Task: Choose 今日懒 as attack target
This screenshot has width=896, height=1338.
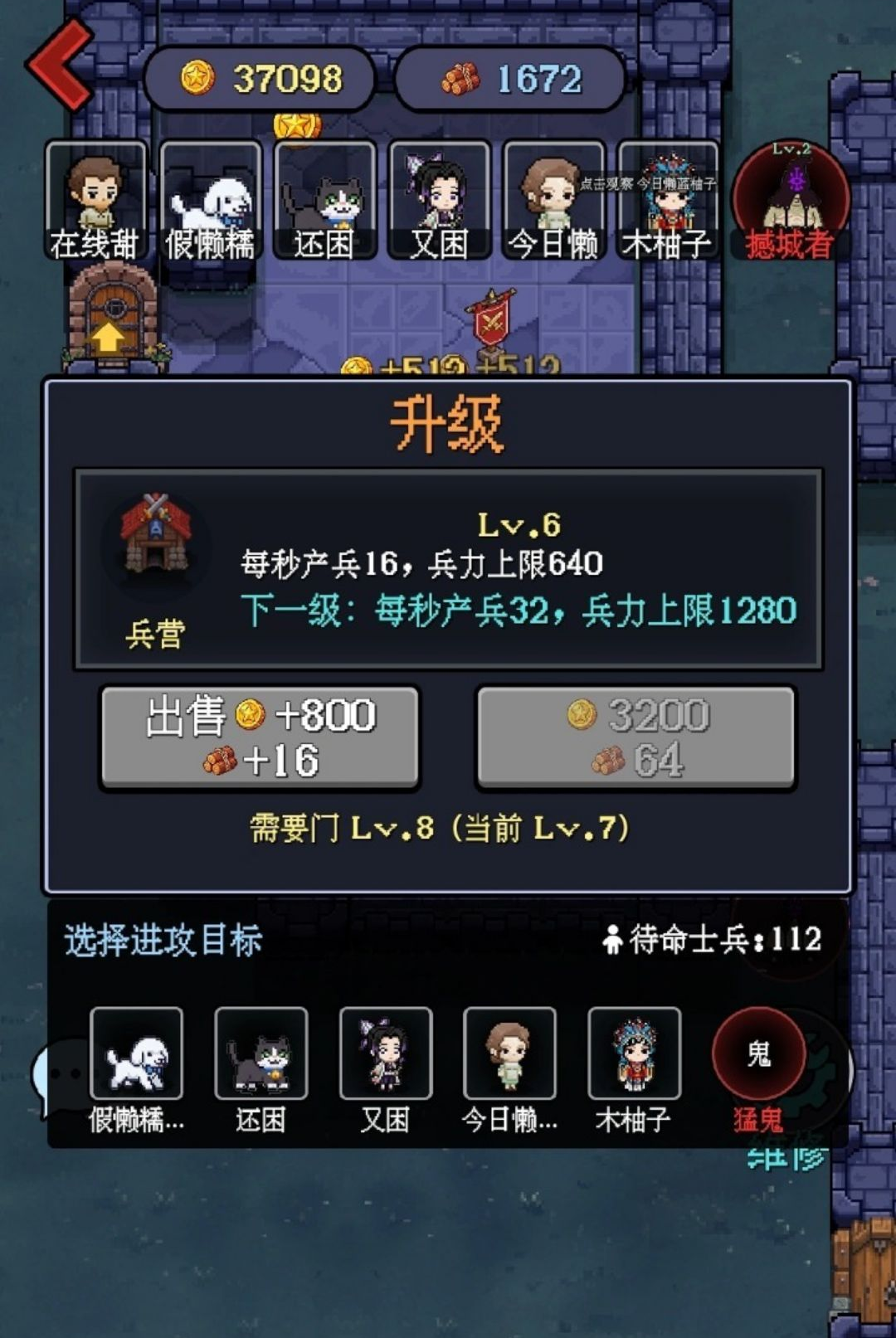Action: coord(509,1071)
